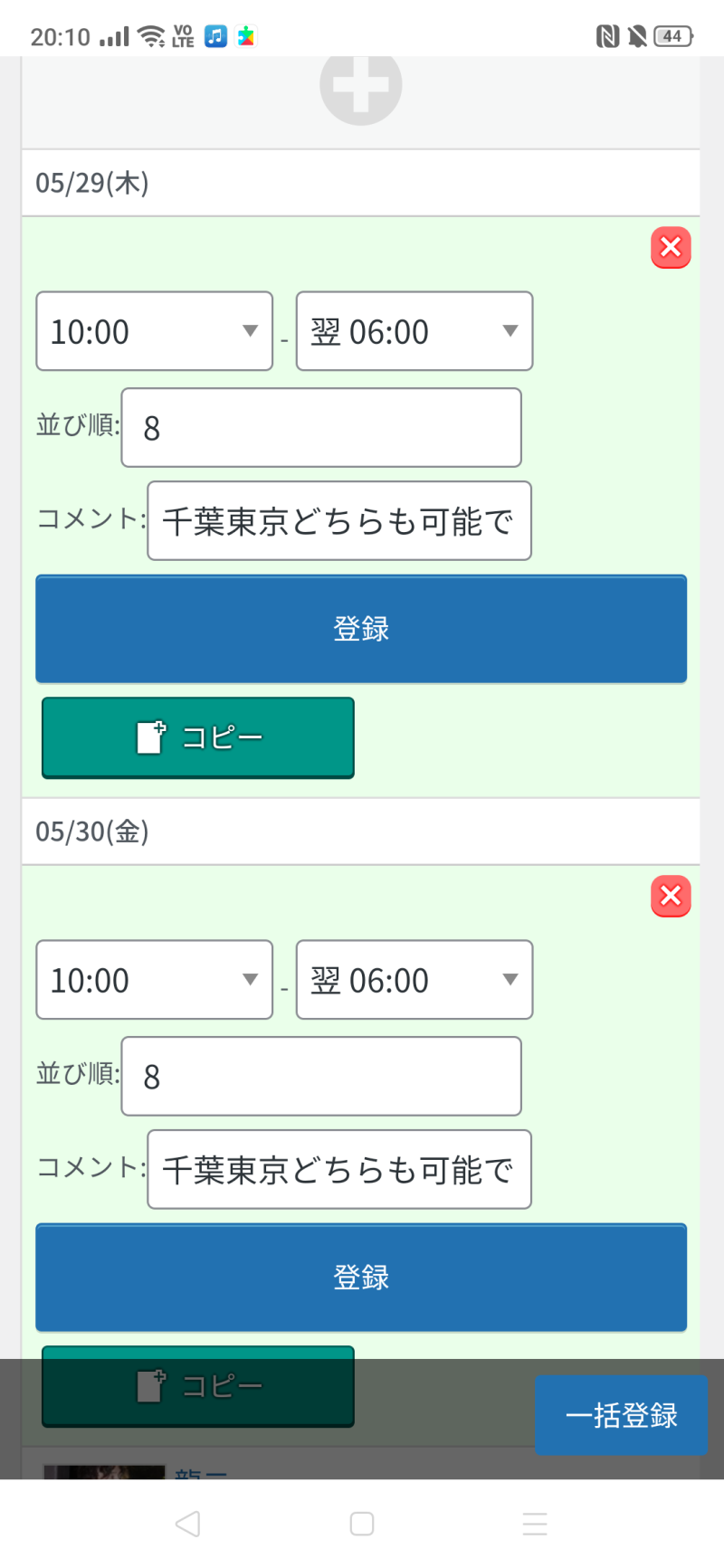Edit the 並び順 field for 05/29
Viewport: 724px width, 1568px height.
pyautogui.click(x=321, y=428)
